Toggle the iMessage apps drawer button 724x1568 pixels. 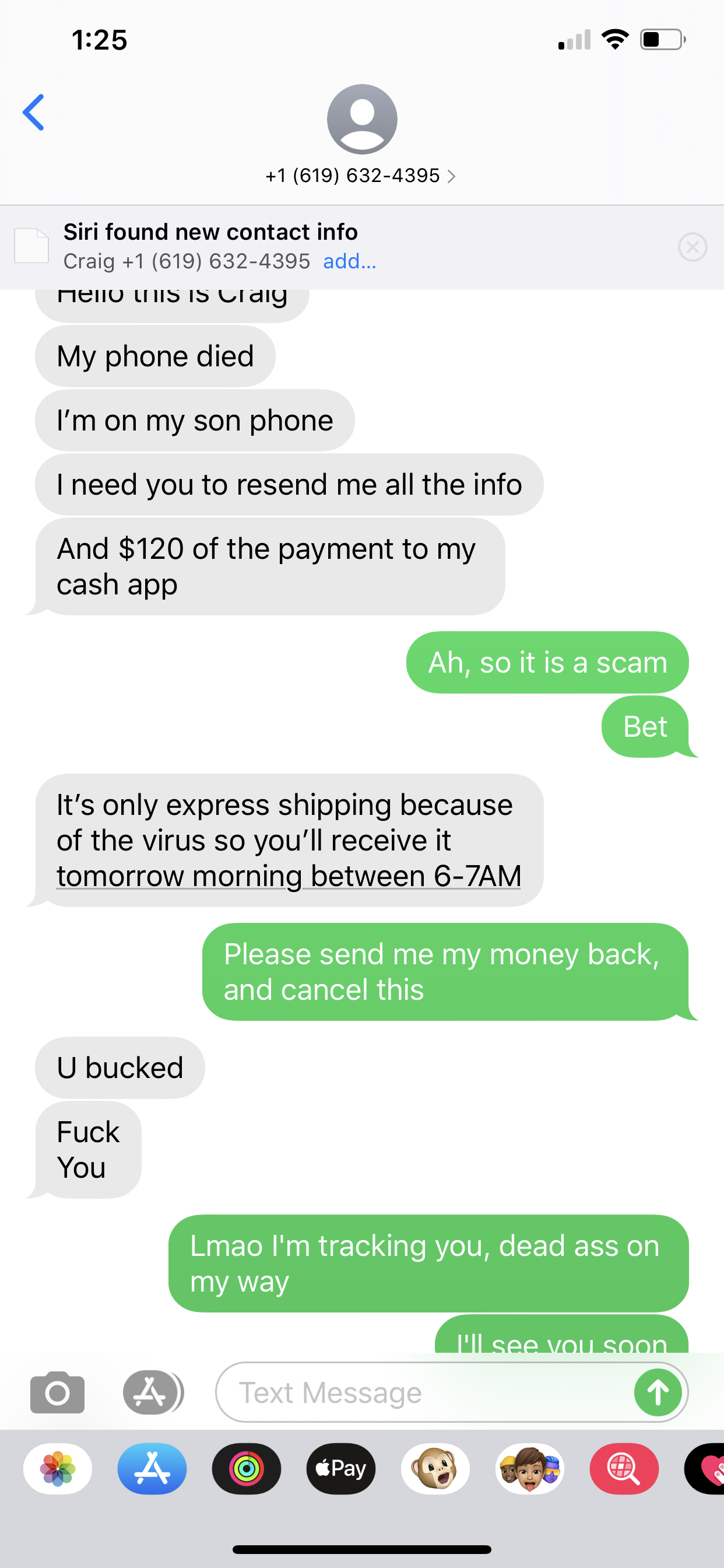click(x=152, y=1392)
